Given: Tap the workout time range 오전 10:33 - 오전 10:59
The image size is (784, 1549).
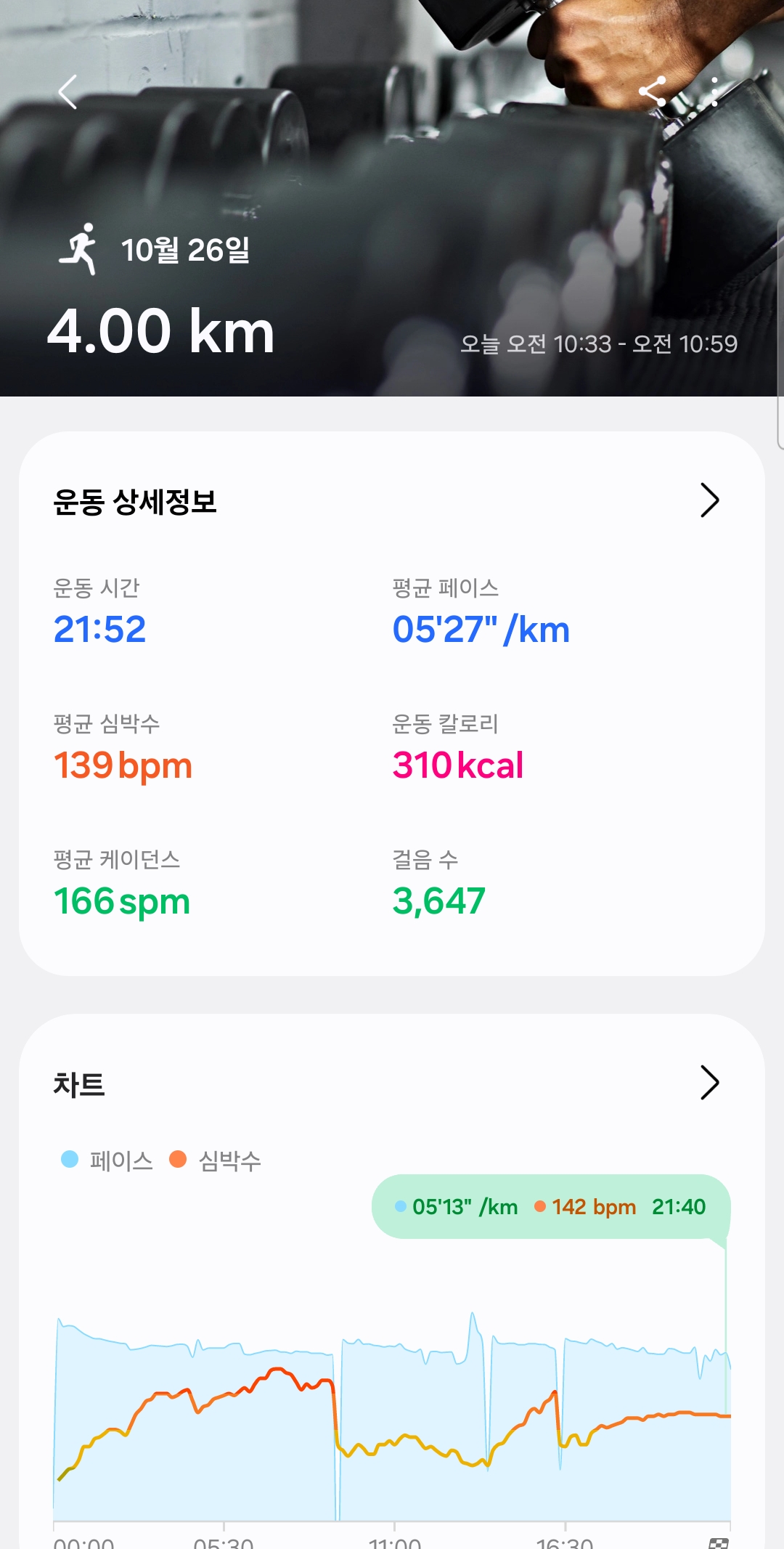Looking at the screenshot, I should [x=601, y=345].
